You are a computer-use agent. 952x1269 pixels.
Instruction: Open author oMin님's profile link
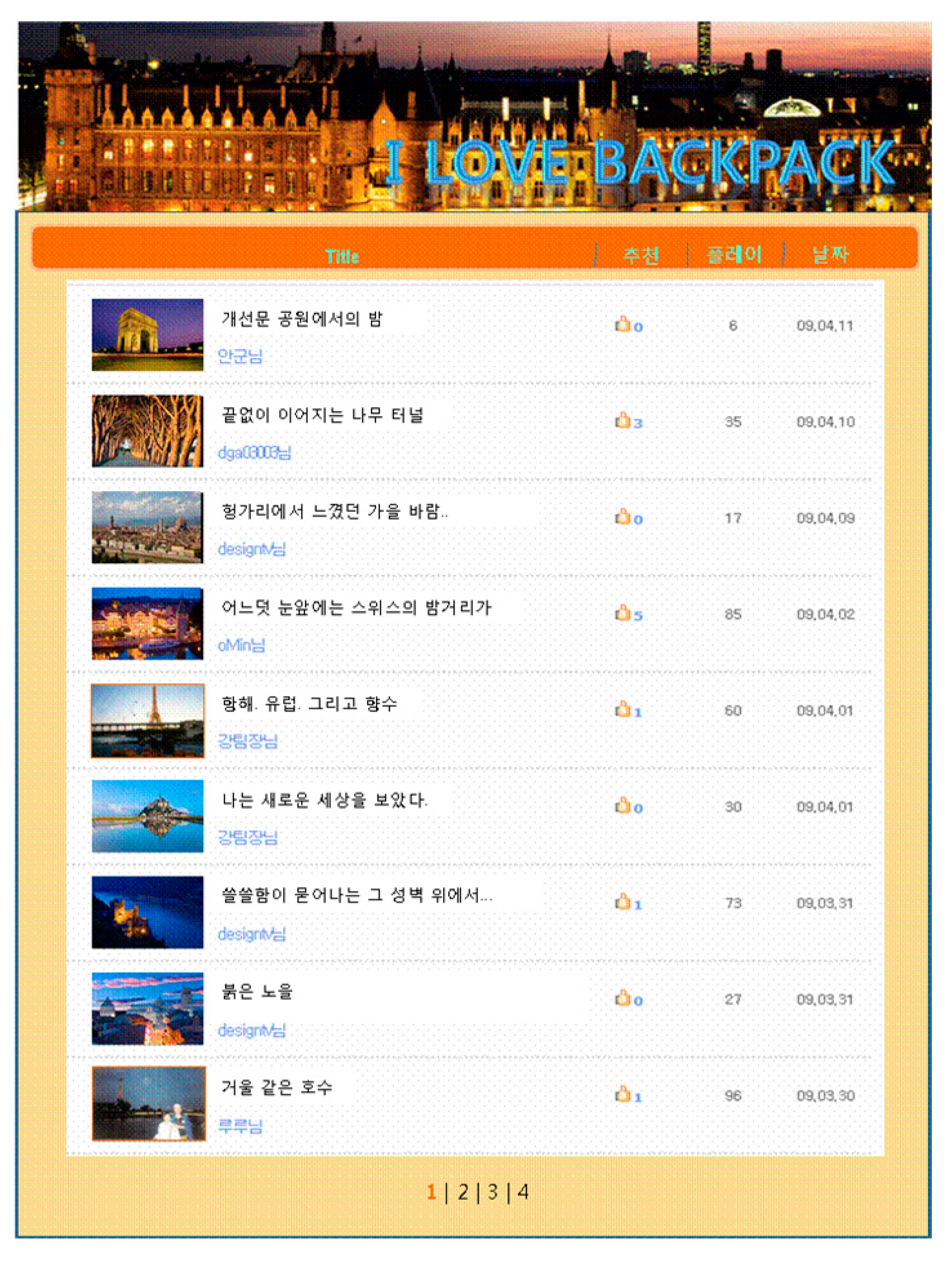pyautogui.click(x=241, y=645)
